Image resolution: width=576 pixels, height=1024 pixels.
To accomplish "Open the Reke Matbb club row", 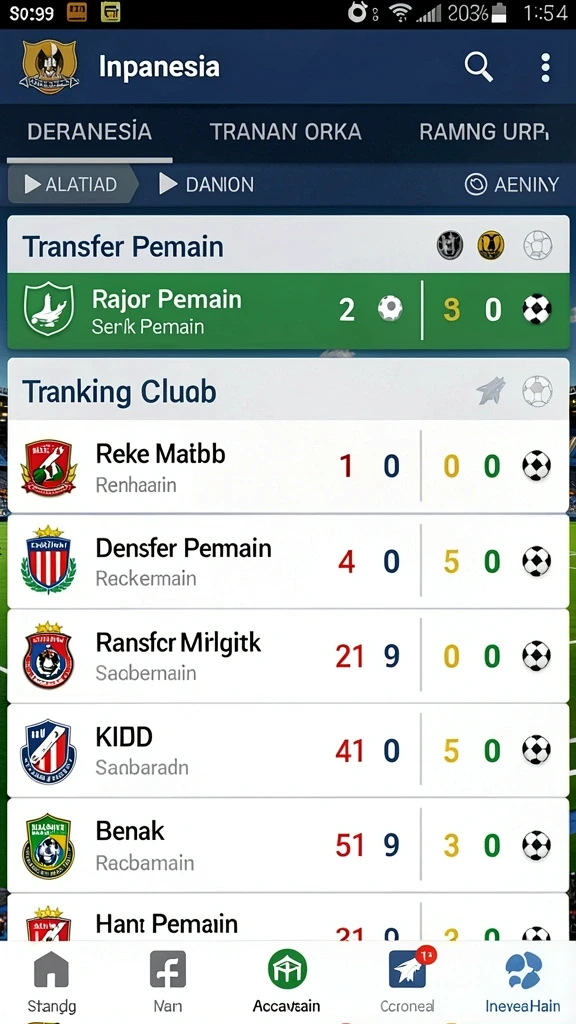I will point(288,467).
